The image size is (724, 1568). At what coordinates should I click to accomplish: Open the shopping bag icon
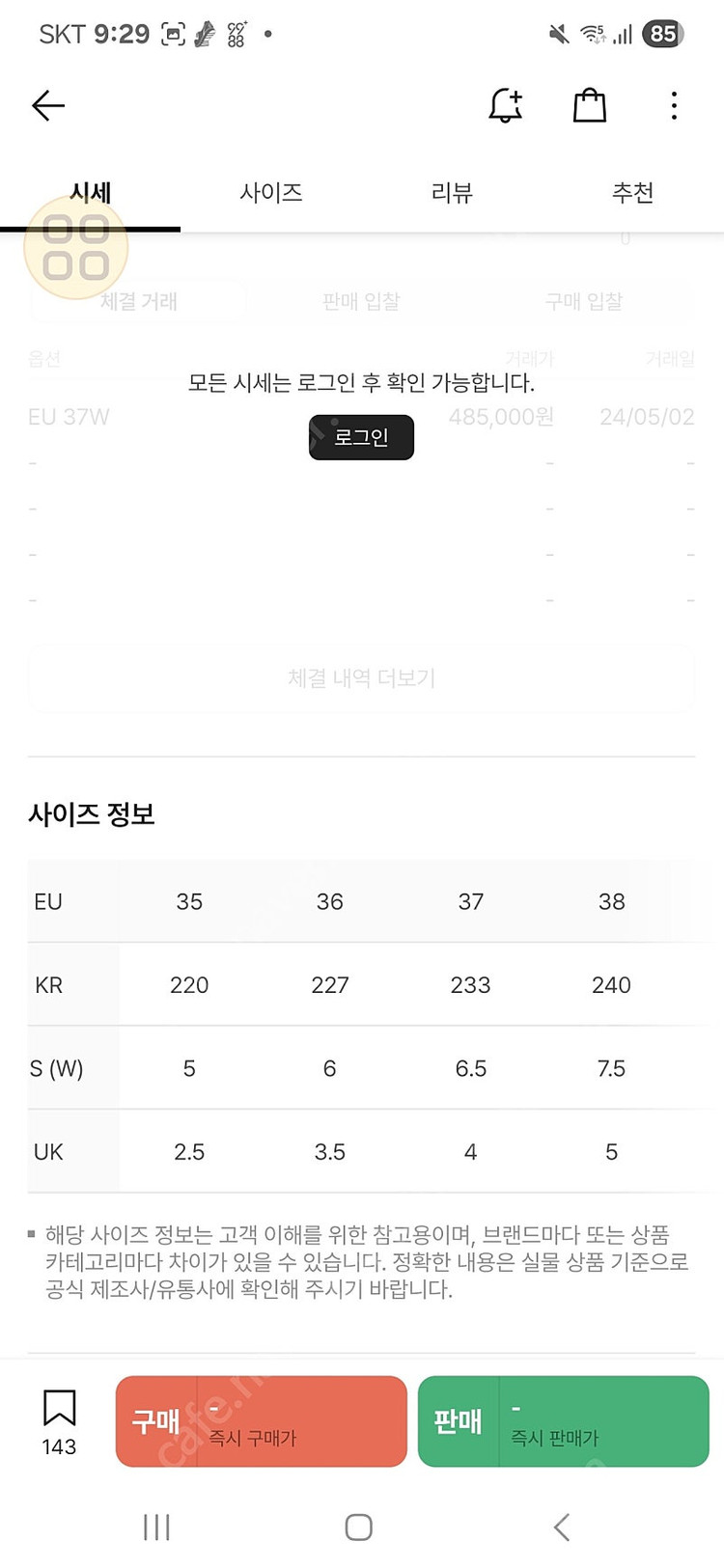[x=589, y=105]
